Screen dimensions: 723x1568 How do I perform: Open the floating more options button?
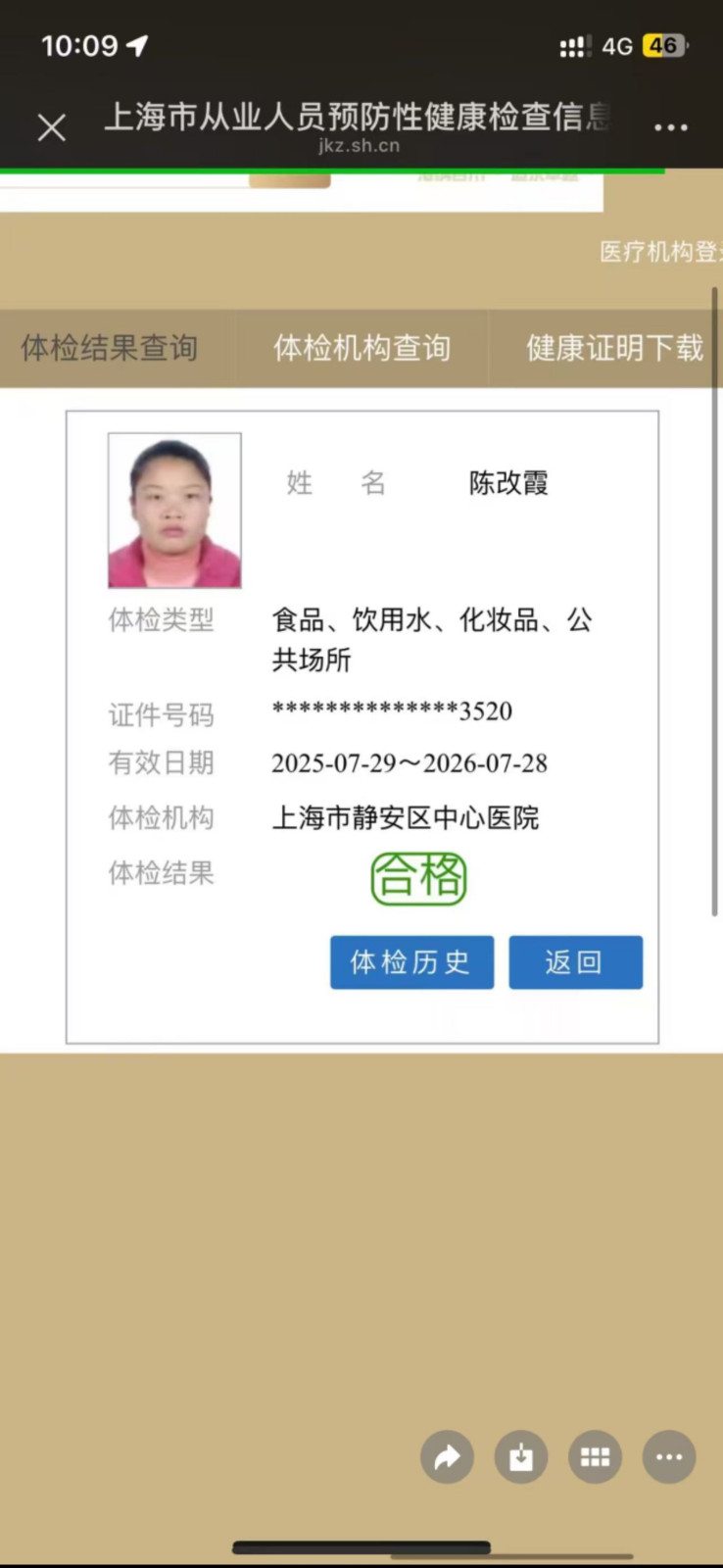(669, 1457)
